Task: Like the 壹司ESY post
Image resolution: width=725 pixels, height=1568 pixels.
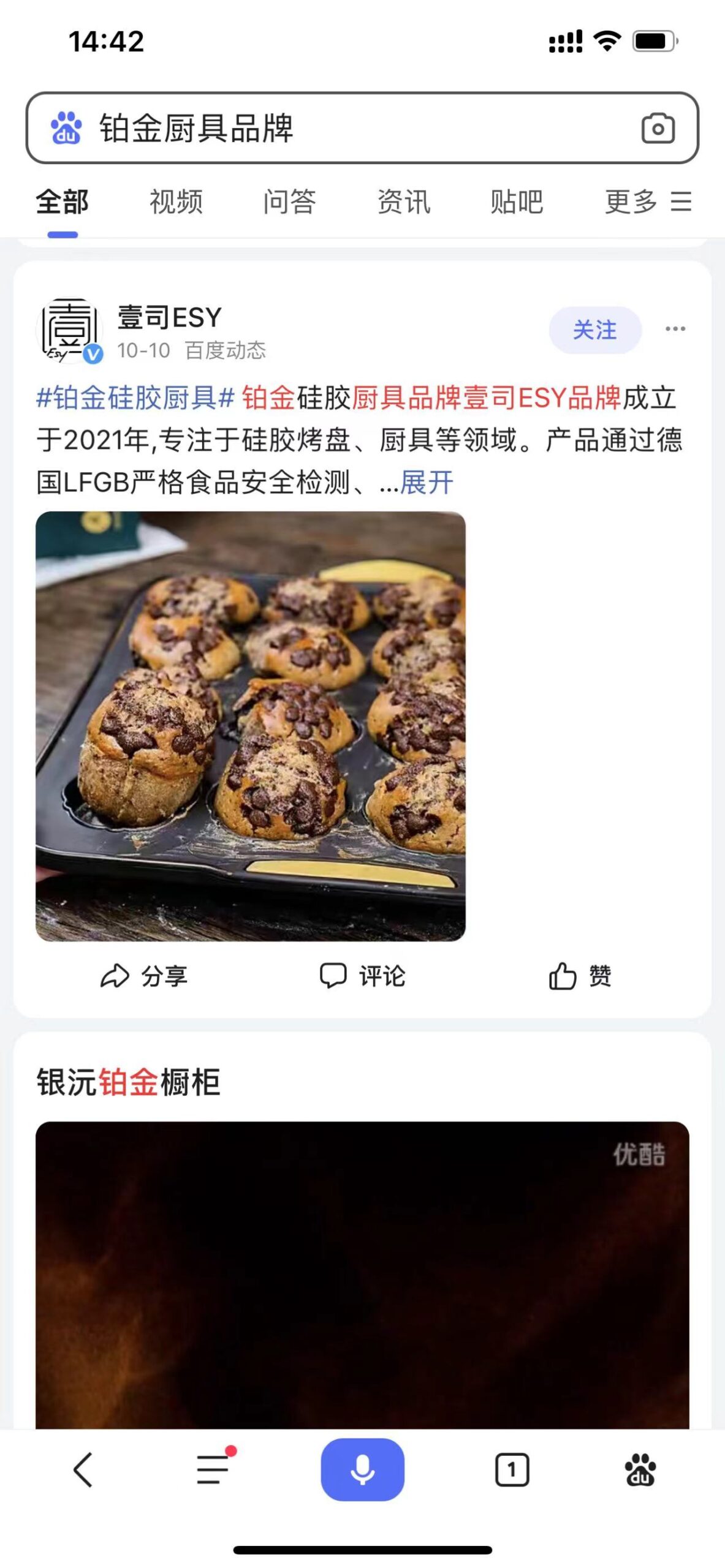Action: pyautogui.click(x=580, y=976)
